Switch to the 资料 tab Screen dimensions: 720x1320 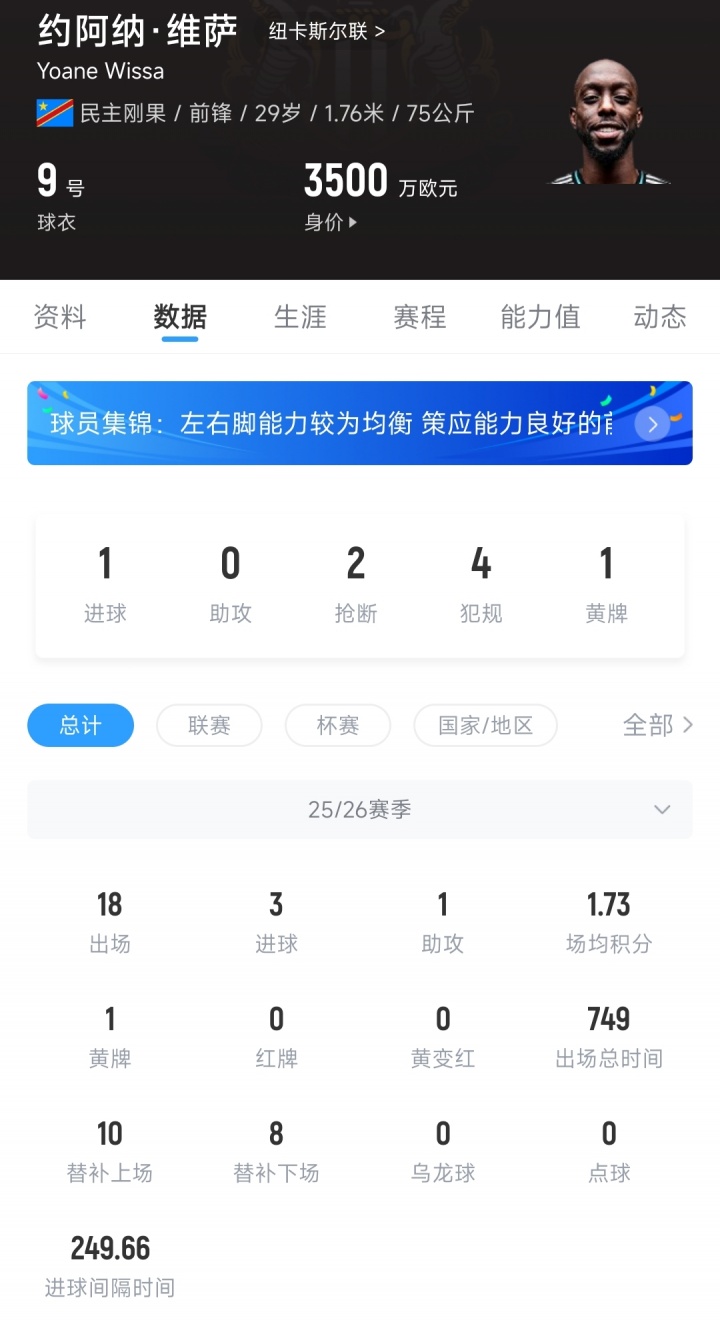(60, 318)
